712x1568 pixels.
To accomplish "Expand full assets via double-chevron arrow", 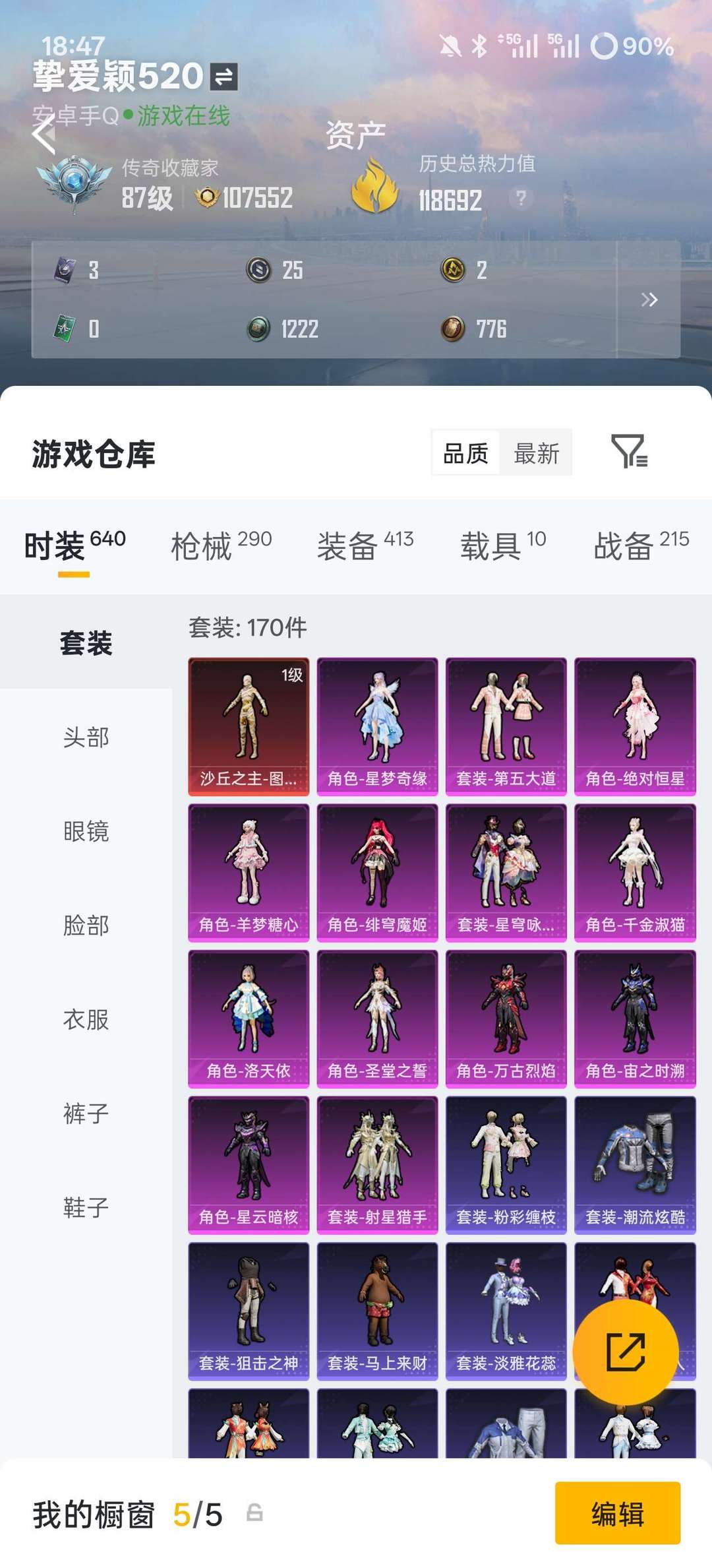I will coord(649,299).
